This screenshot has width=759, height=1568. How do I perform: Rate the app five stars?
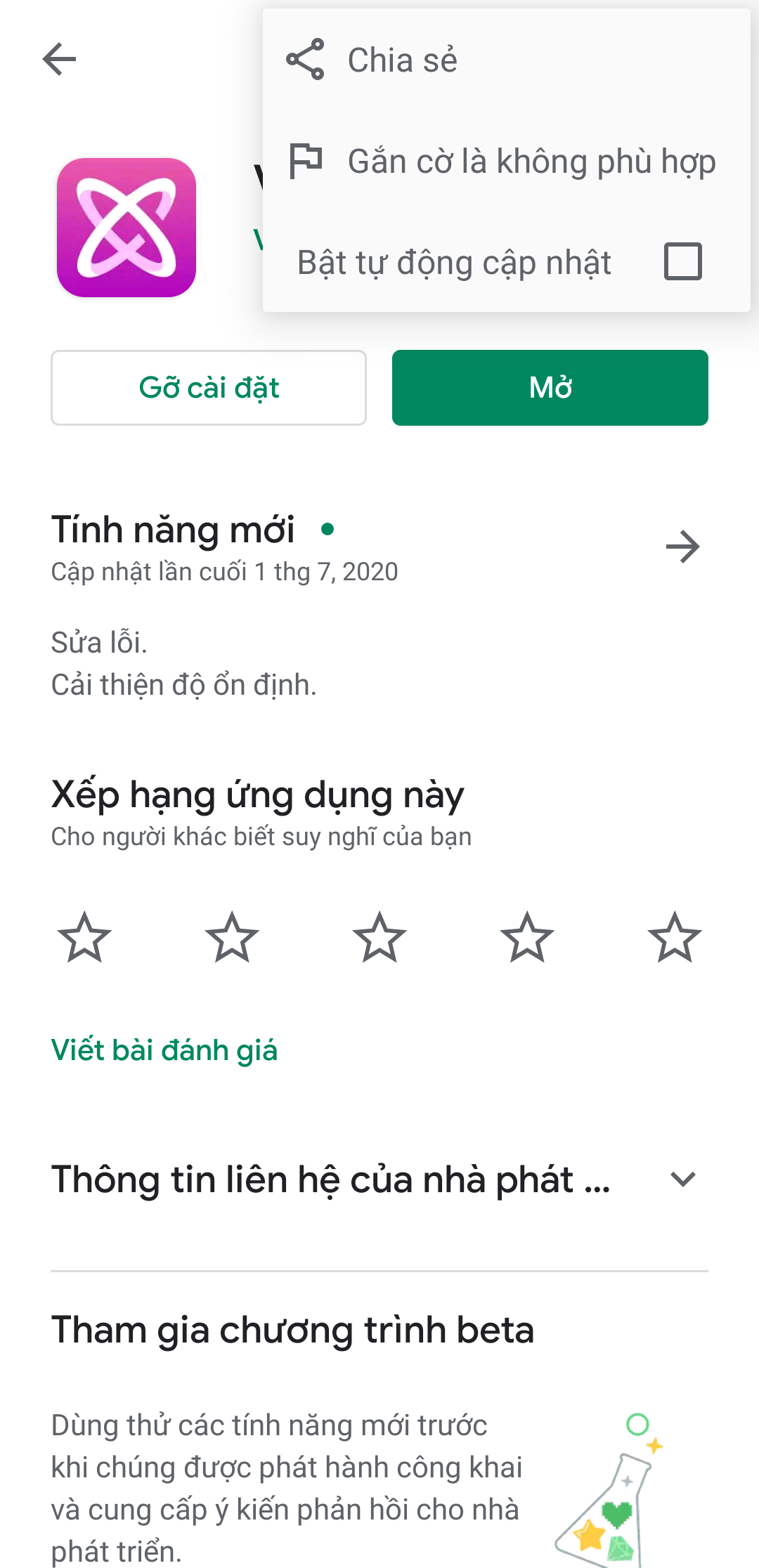[x=675, y=937]
